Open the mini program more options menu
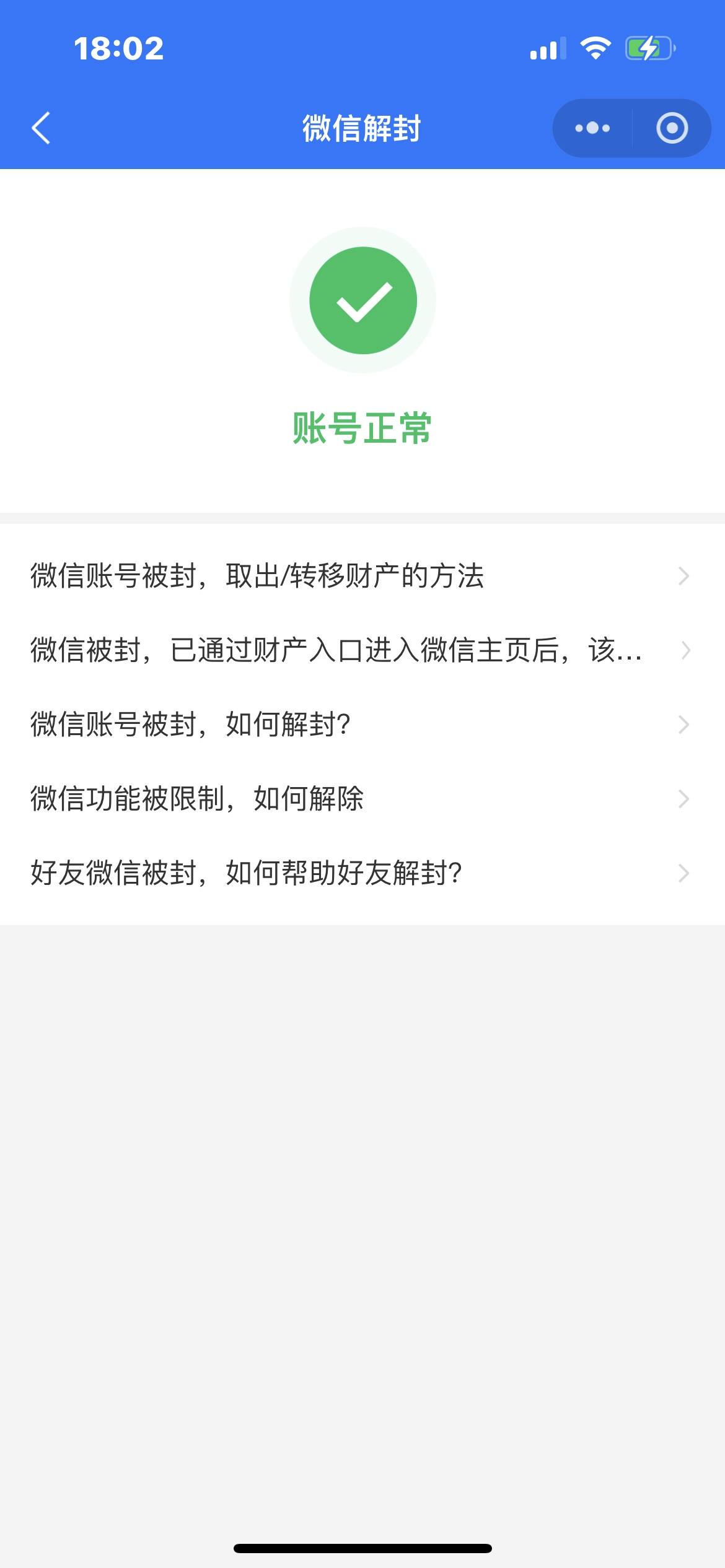 591,128
